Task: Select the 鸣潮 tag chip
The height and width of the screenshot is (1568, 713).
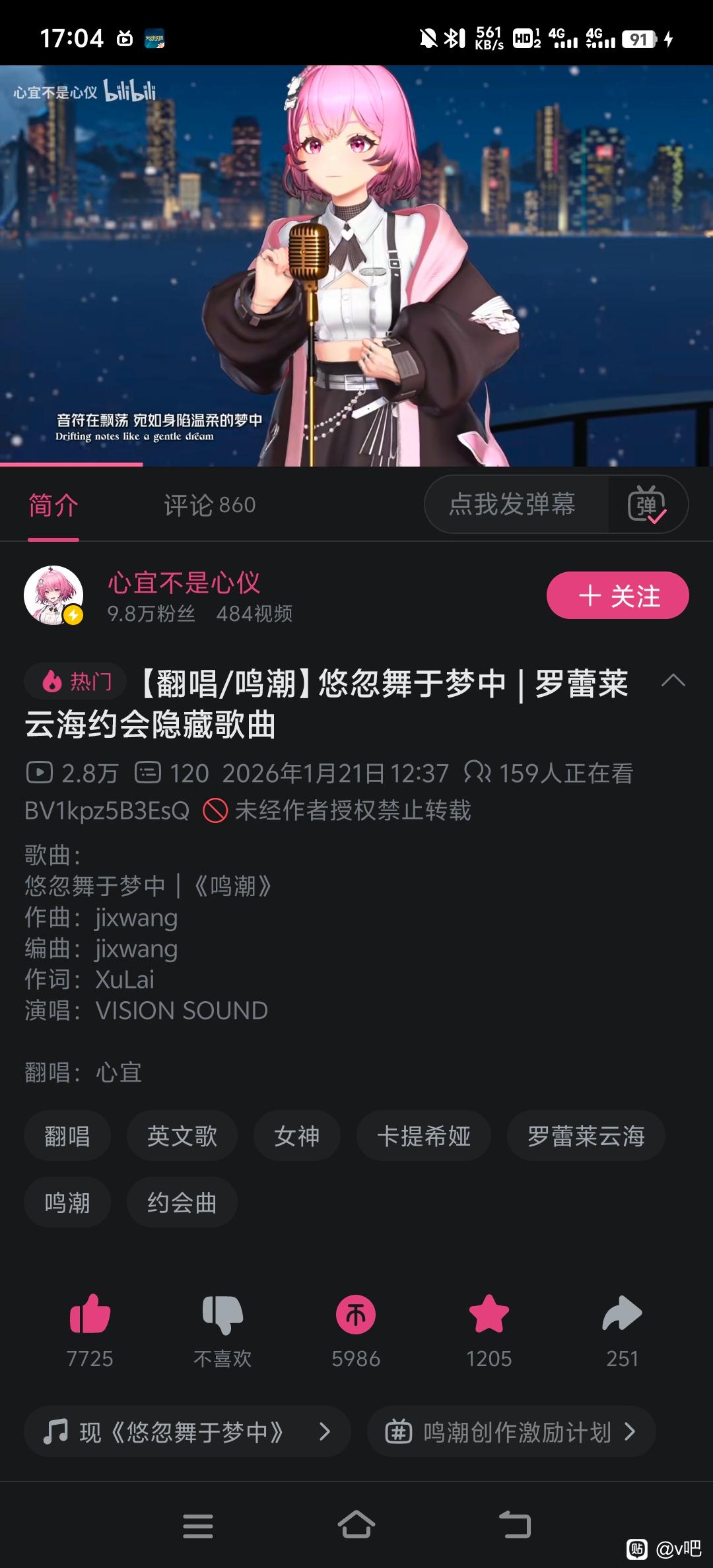Action: tap(67, 1202)
